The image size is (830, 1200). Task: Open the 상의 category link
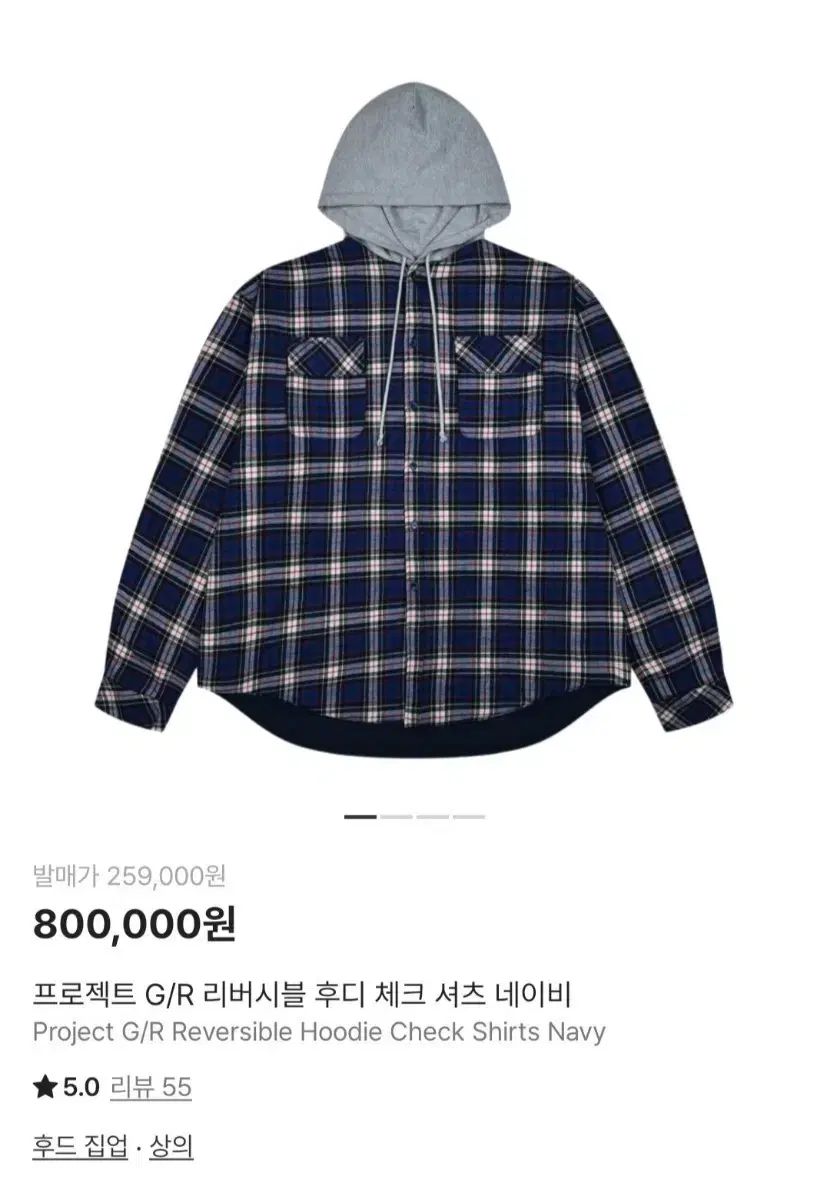coord(171,1147)
